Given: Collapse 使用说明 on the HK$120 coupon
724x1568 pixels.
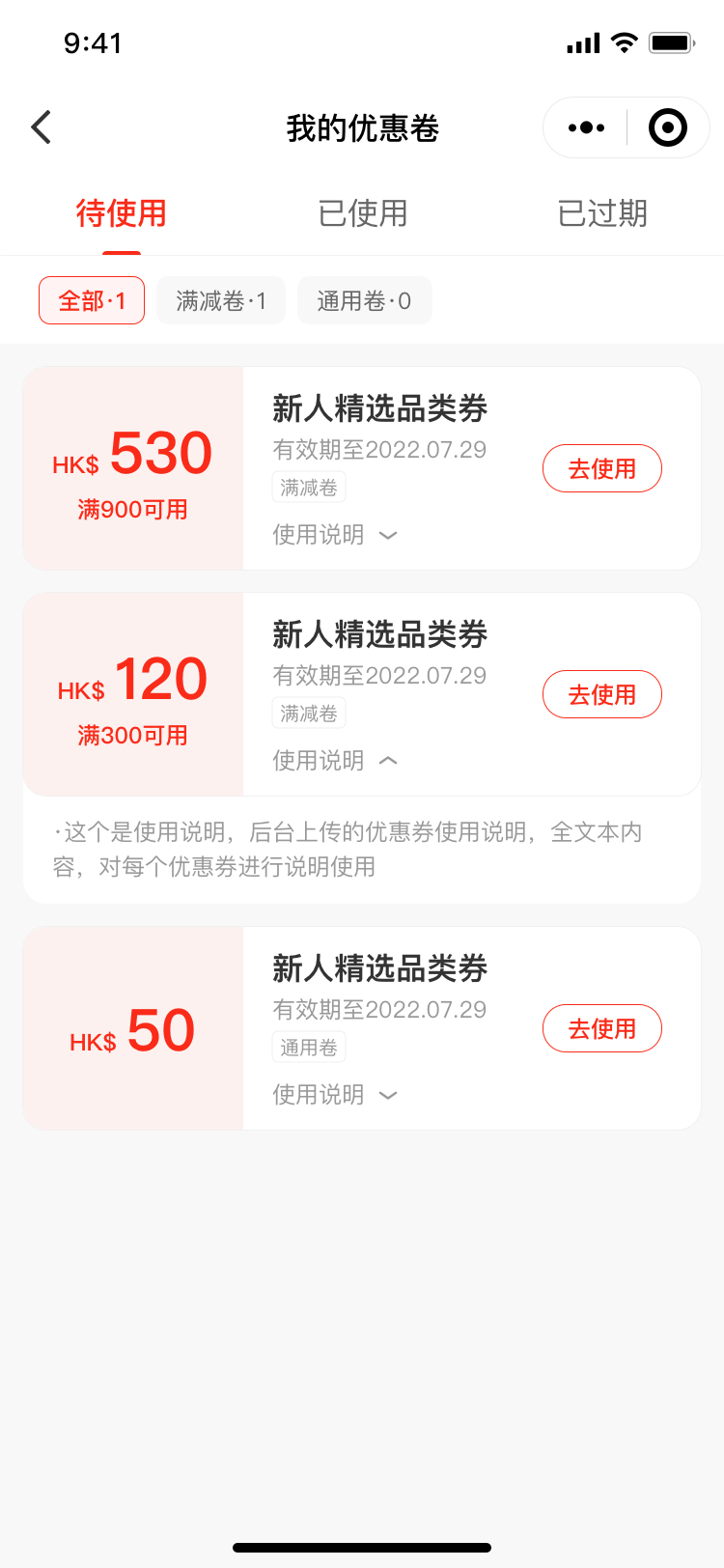Looking at the screenshot, I should point(335,761).
